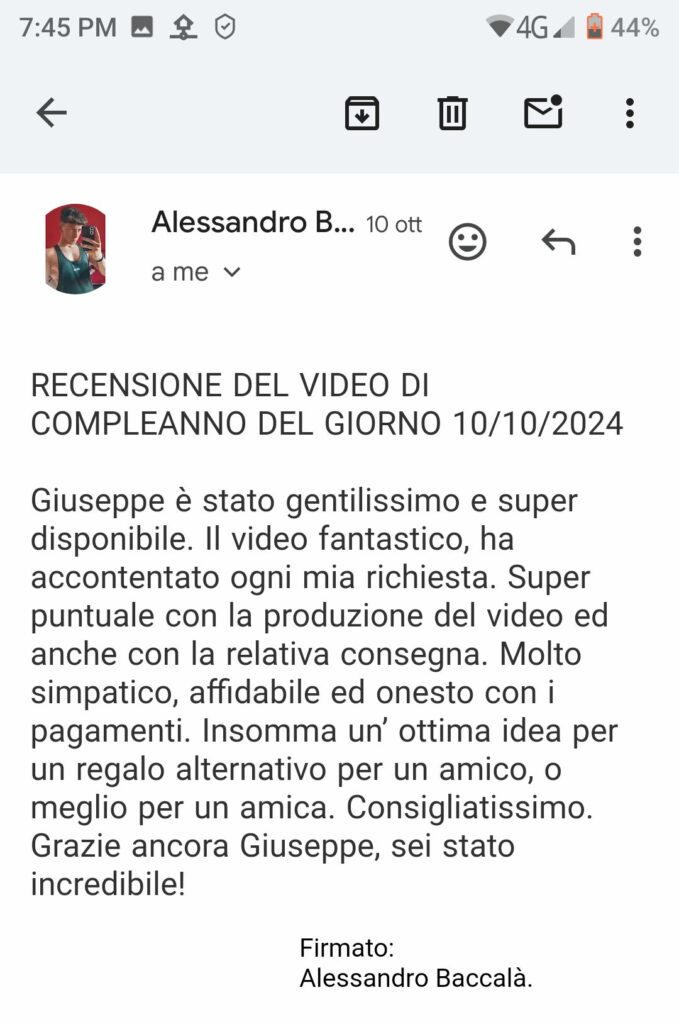Open the message's three-dot options menu
The image size is (679, 1024).
[637, 242]
